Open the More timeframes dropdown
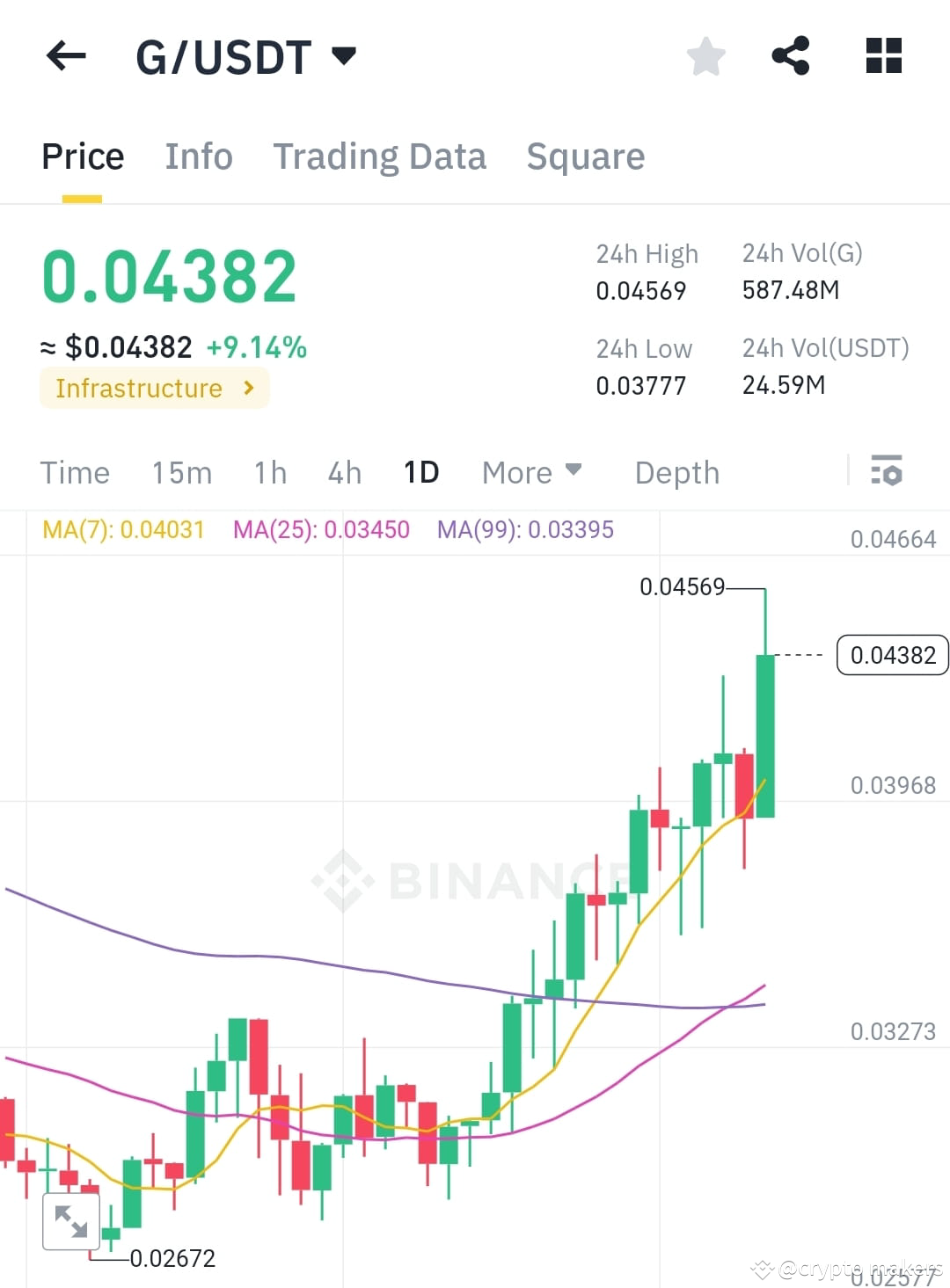Viewport: 950px width, 1288px height. click(530, 472)
